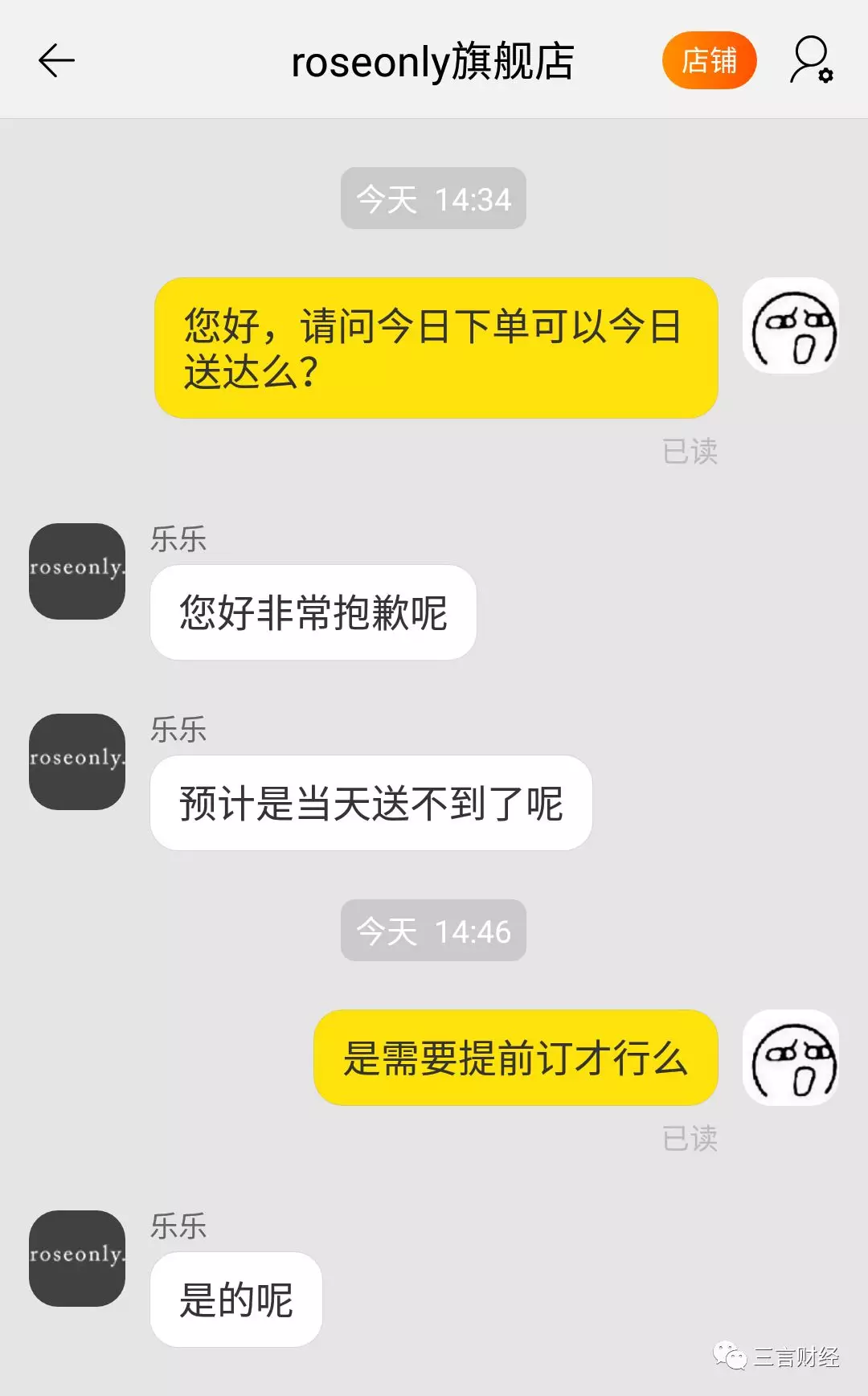Go back from the roseonly chat
The image size is (868, 1396).
pyautogui.click(x=56, y=61)
